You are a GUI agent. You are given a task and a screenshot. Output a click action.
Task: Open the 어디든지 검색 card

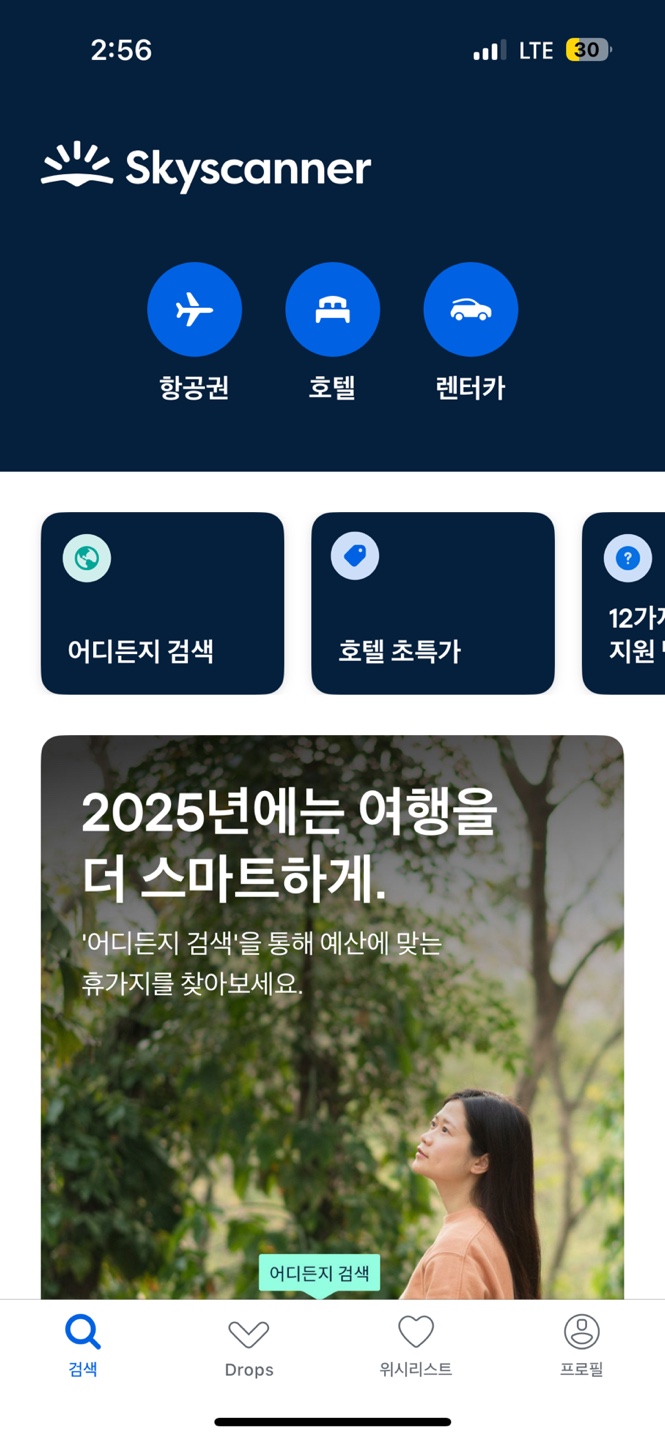tap(162, 603)
